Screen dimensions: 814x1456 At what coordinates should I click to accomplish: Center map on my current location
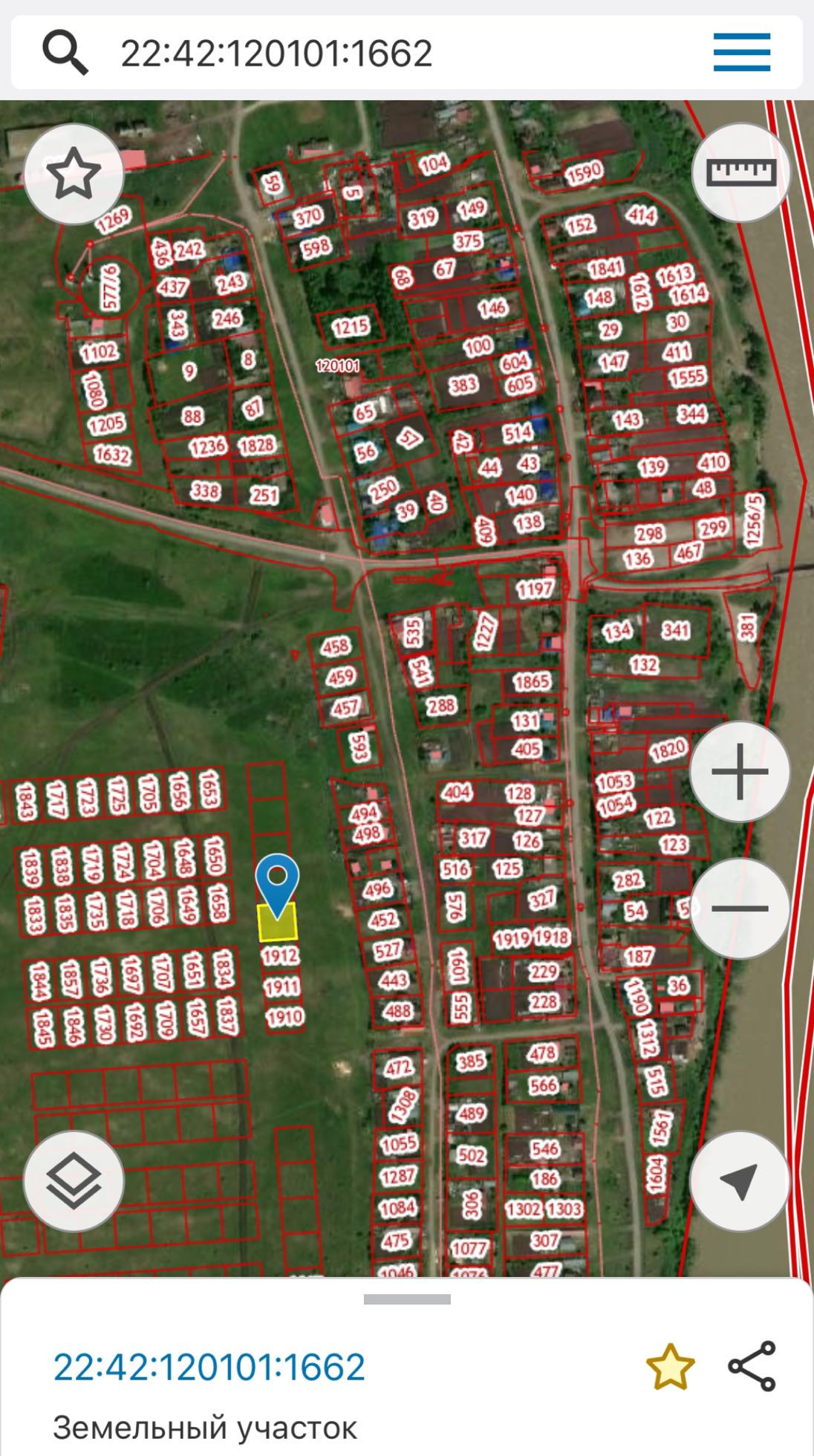(x=740, y=1181)
